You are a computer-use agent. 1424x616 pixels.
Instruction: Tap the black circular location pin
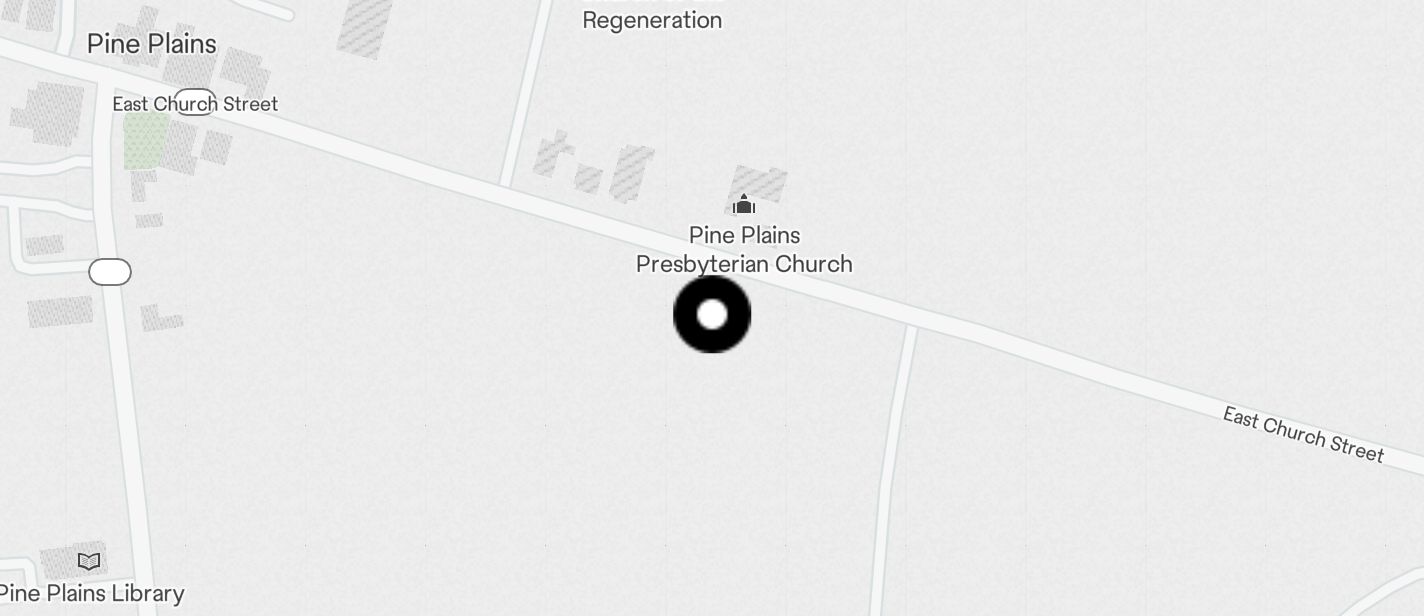[712, 315]
